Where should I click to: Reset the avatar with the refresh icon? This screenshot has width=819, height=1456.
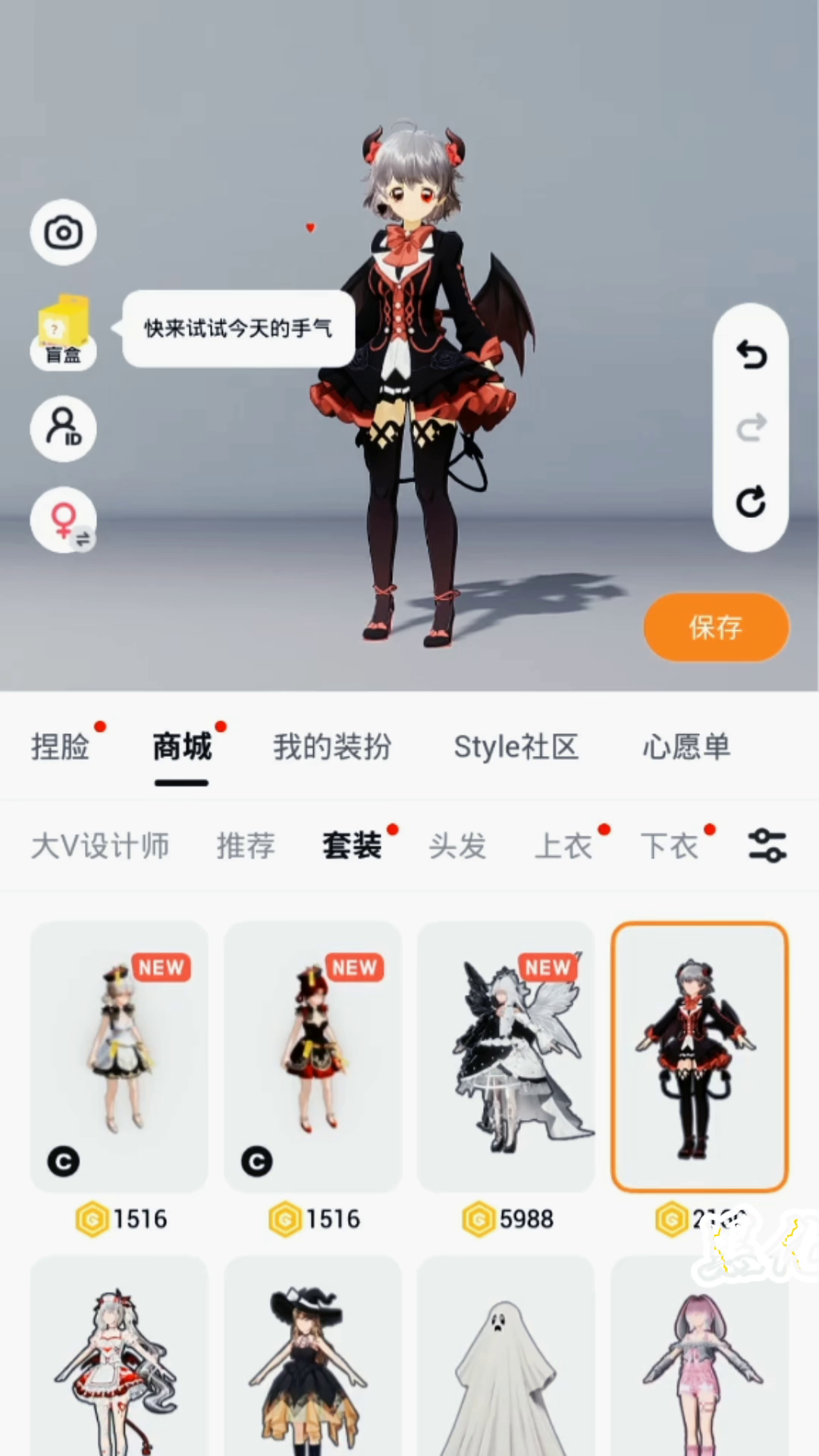click(x=751, y=501)
